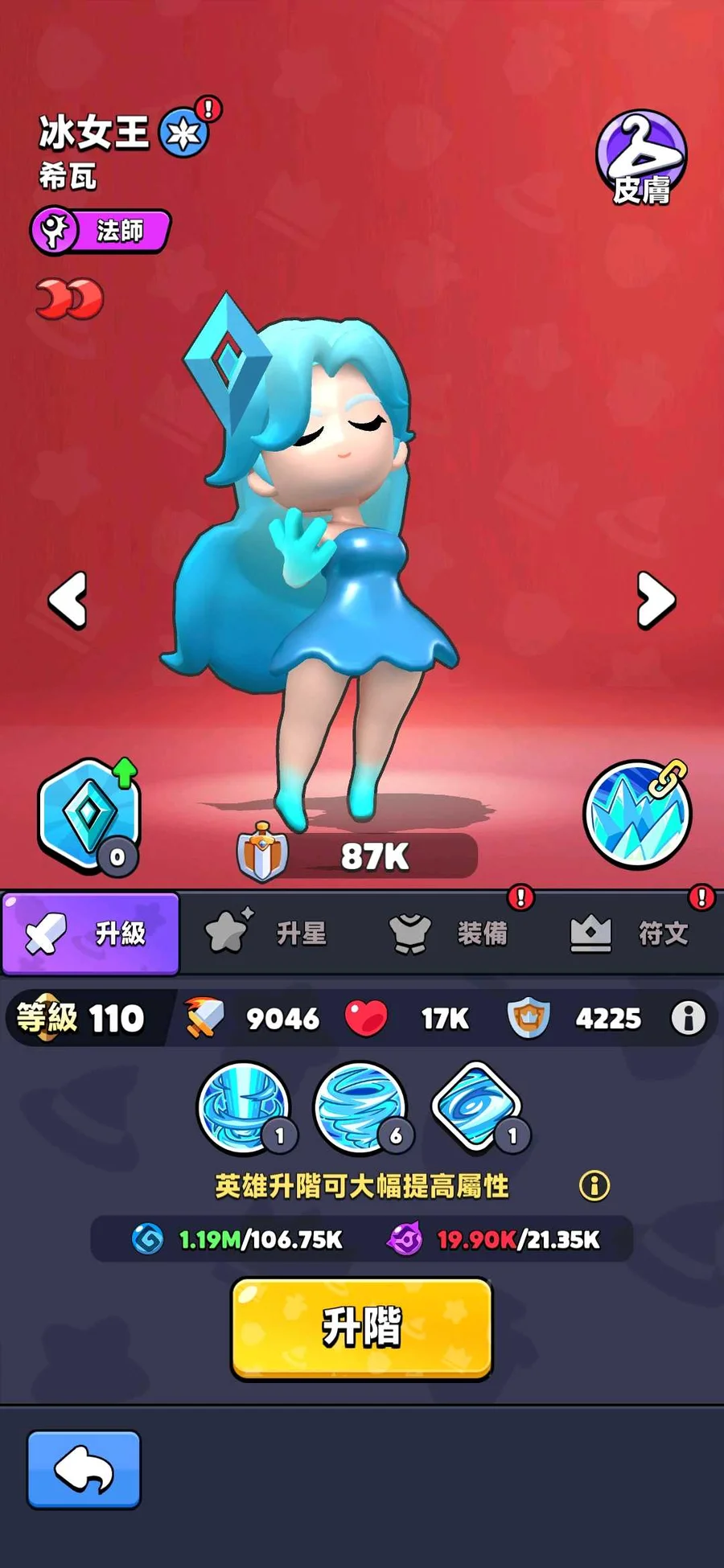Image resolution: width=724 pixels, height=1568 pixels.
Task: View the first ice pillar skill
Action: [245, 1107]
